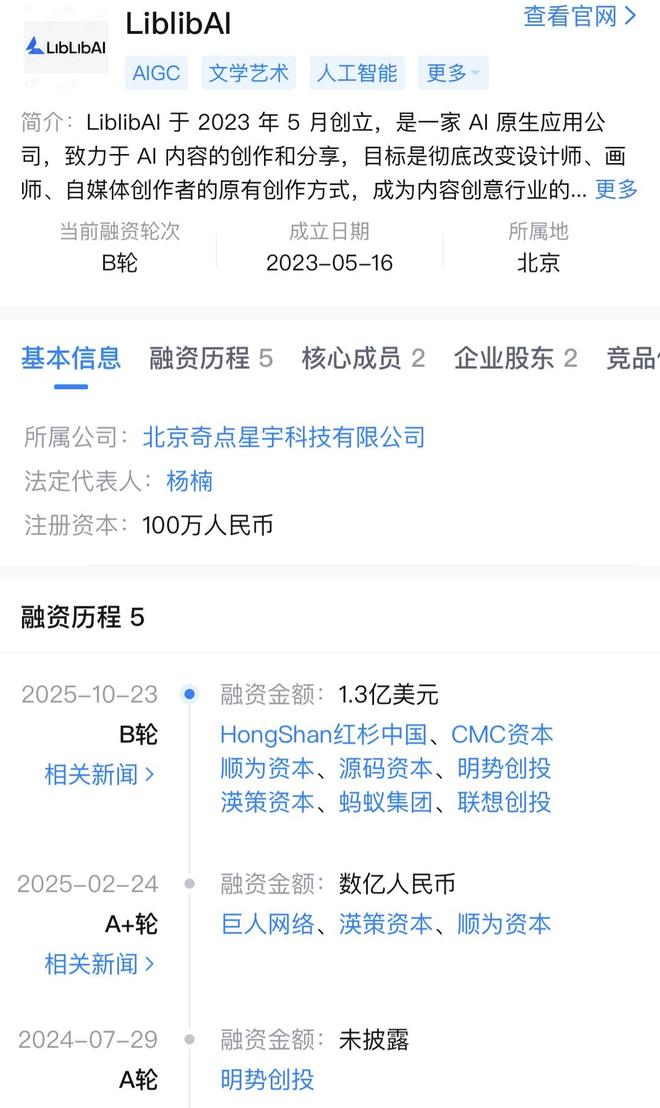Viewport: 660px width, 1108px height.
Task: Open company 北京奇点星宇科技有限公司
Action: click(284, 437)
